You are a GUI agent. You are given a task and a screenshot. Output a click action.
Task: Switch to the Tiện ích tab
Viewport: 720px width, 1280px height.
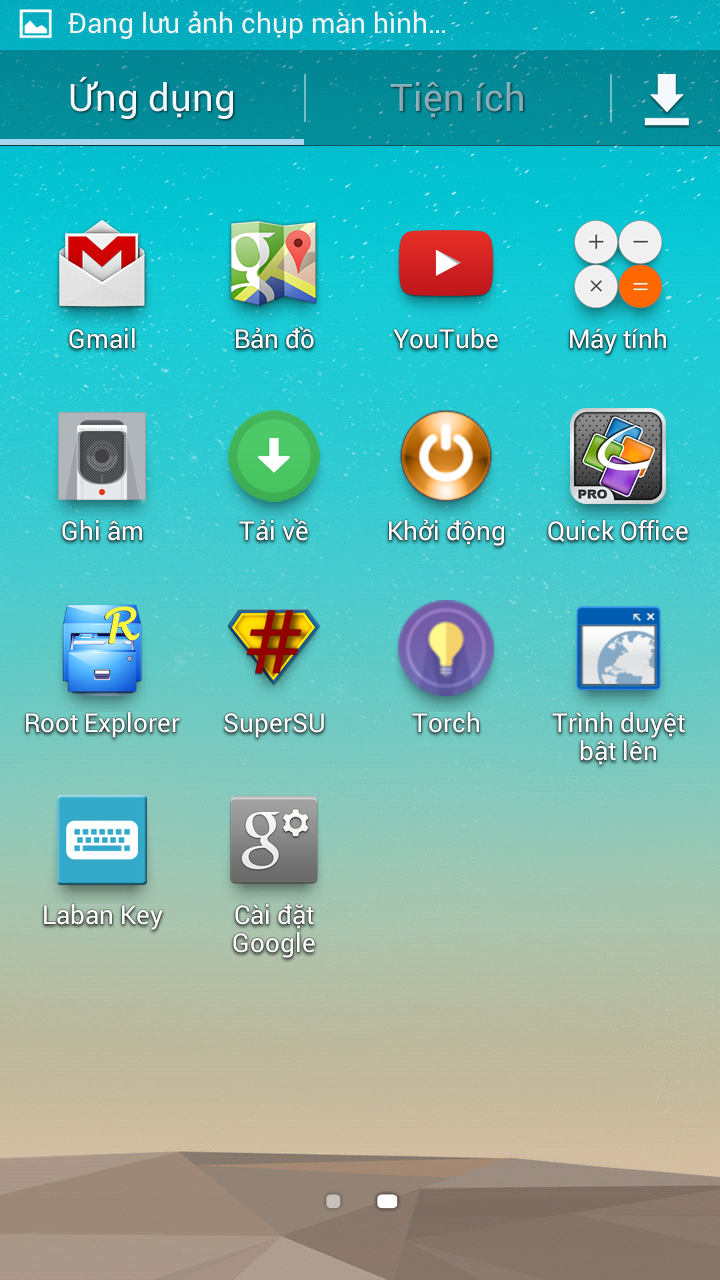(457, 99)
